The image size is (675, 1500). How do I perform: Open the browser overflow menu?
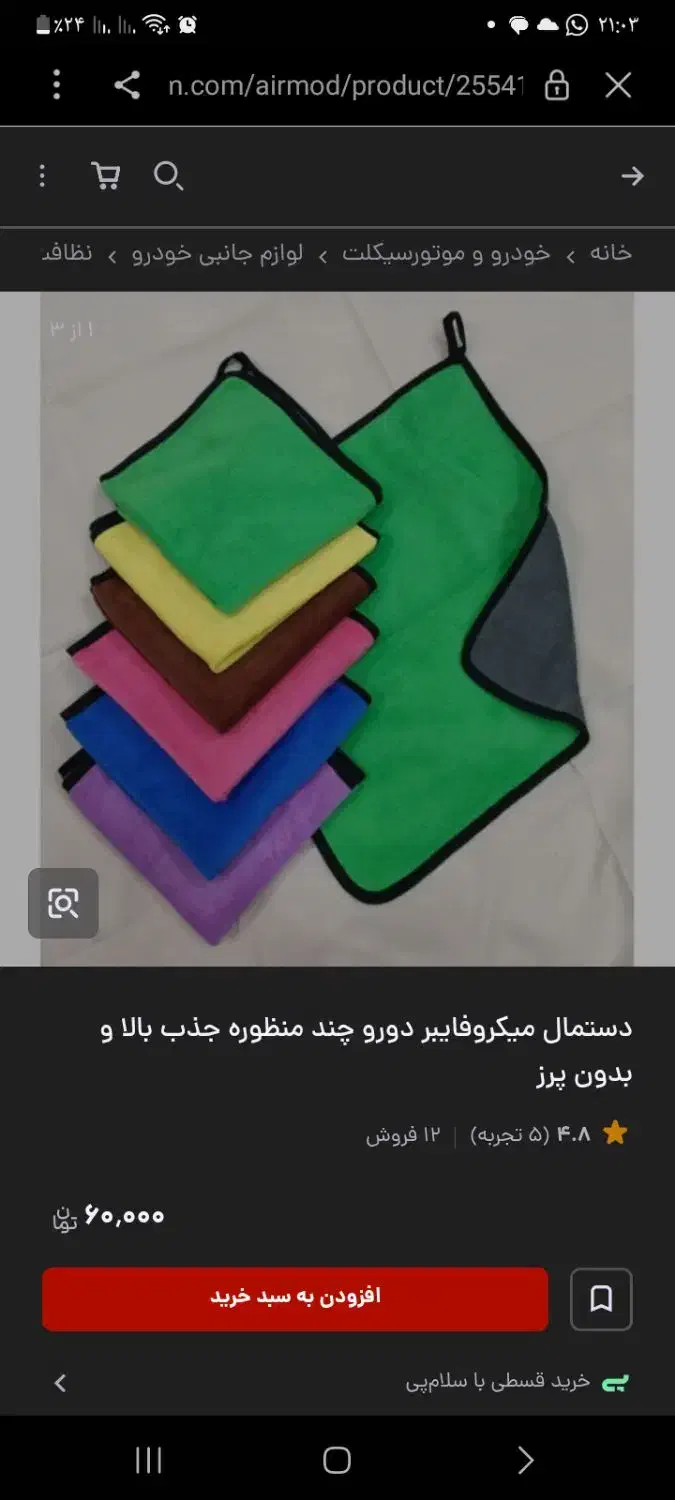tap(57, 86)
